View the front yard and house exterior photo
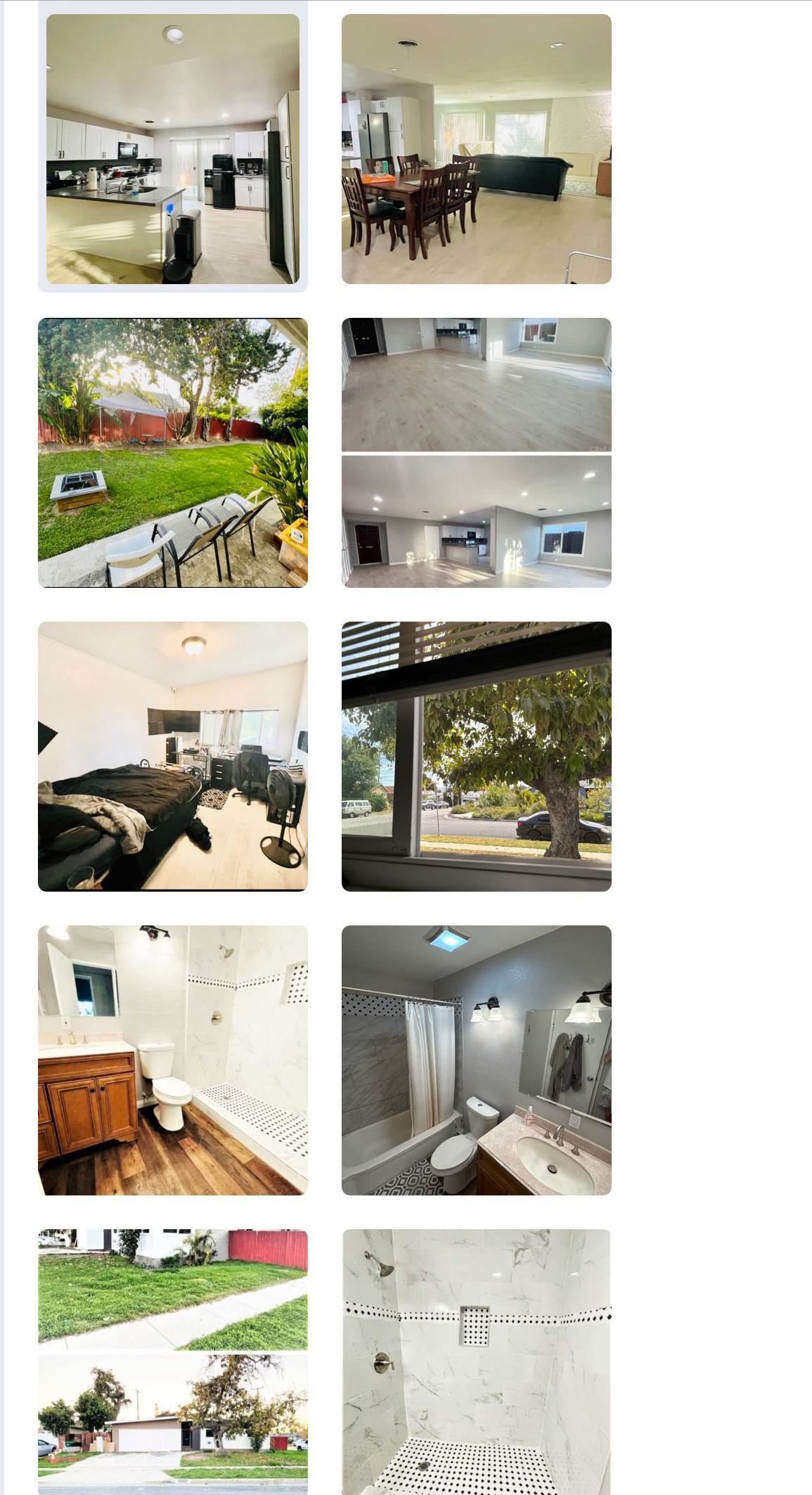Image resolution: width=812 pixels, height=1495 pixels. (x=173, y=1362)
